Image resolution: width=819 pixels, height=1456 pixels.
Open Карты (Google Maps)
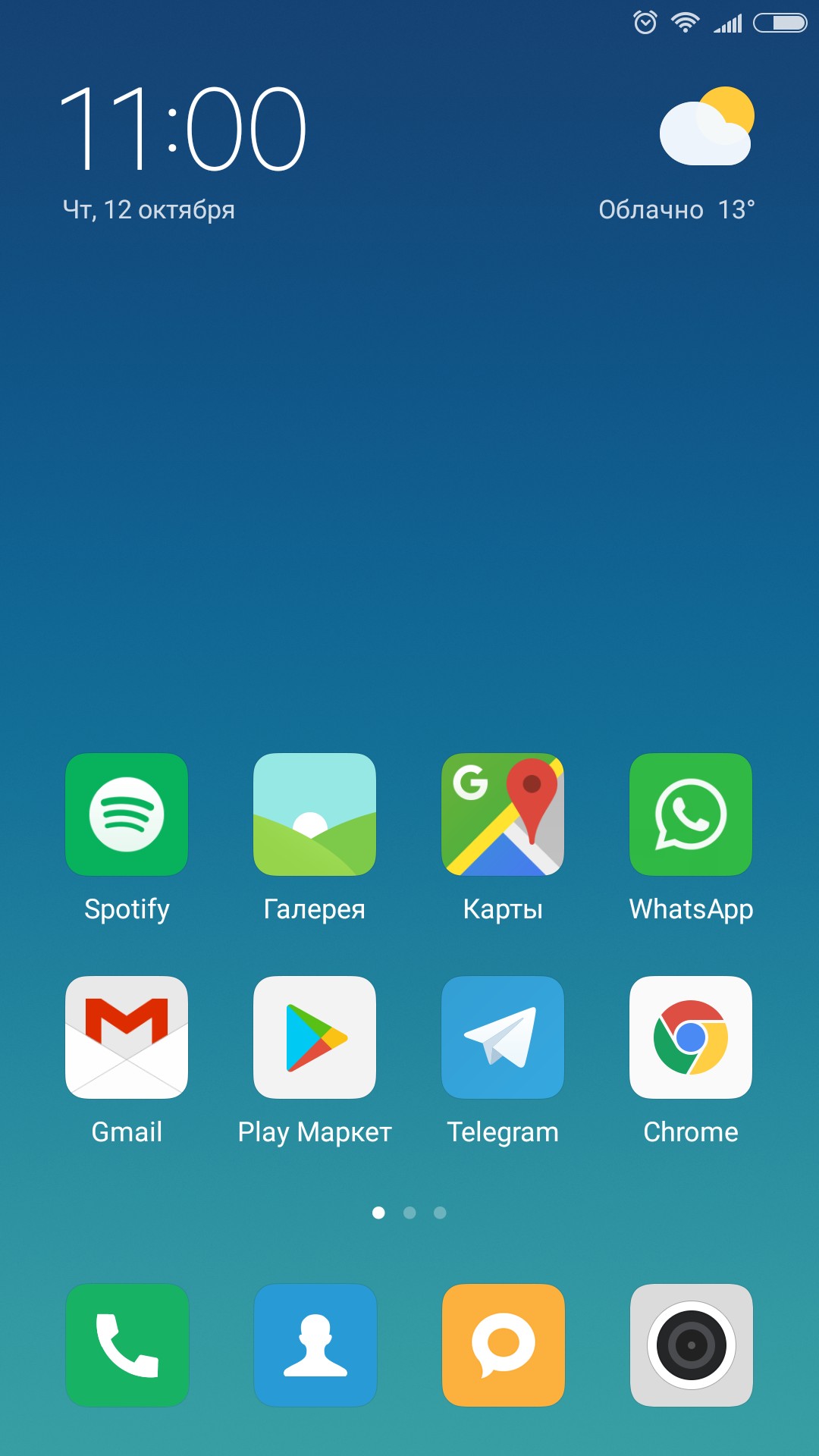point(503,814)
